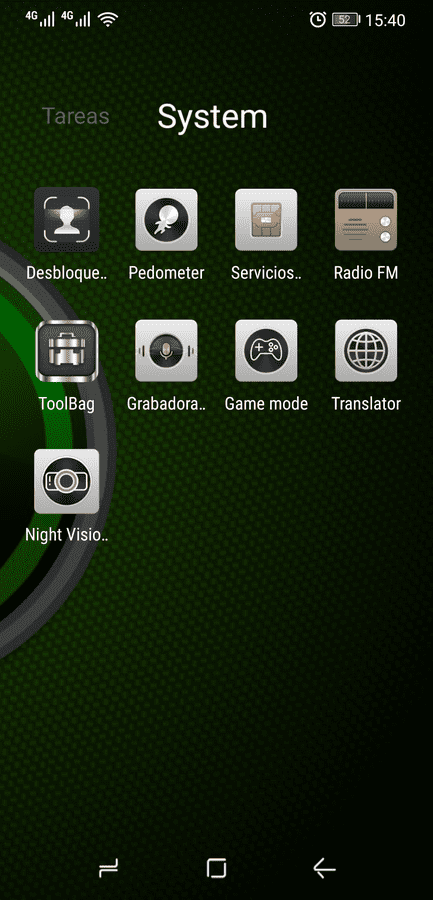Tap the home button in navigation bar
This screenshot has height=900, width=433.
(216, 868)
